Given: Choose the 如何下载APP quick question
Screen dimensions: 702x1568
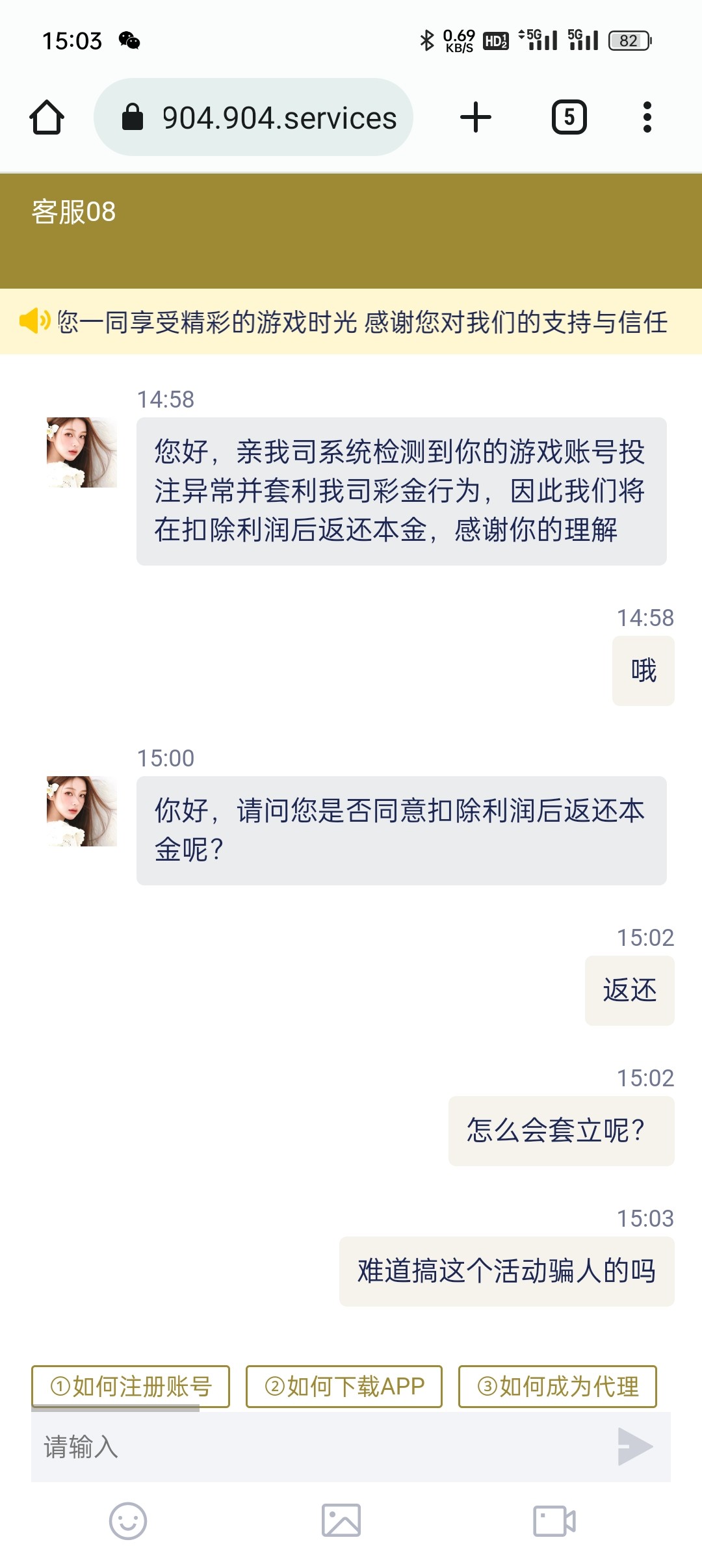Looking at the screenshot, I should (x=344, y=1387).
